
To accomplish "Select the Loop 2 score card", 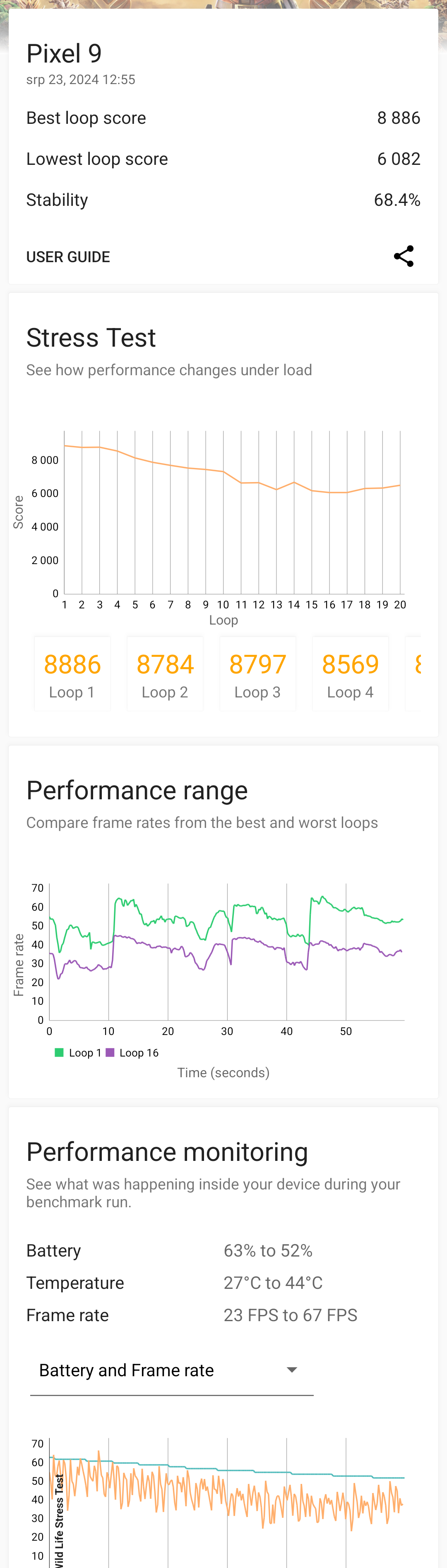I will tap(165, 674).
